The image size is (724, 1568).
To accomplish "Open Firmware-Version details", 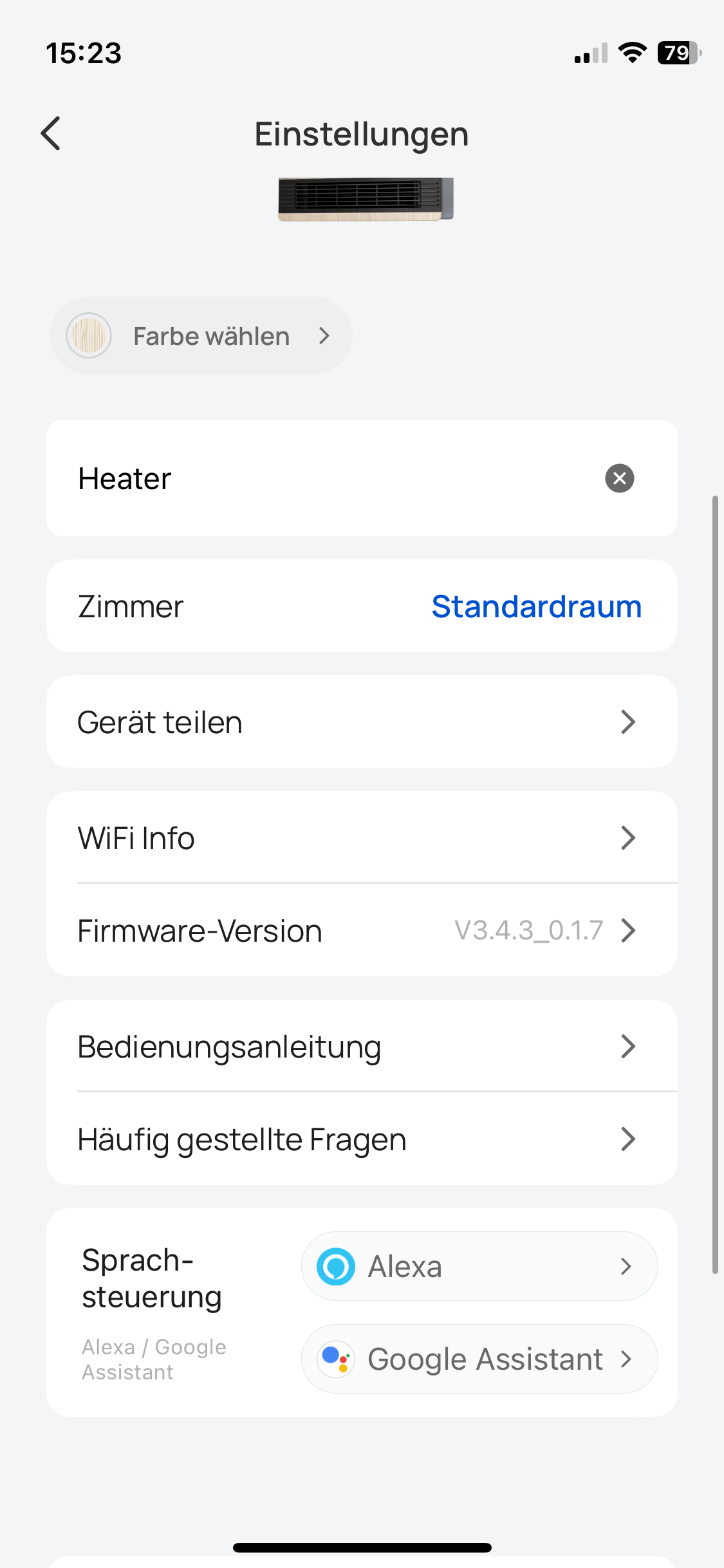I will click(x=362, y=931).
